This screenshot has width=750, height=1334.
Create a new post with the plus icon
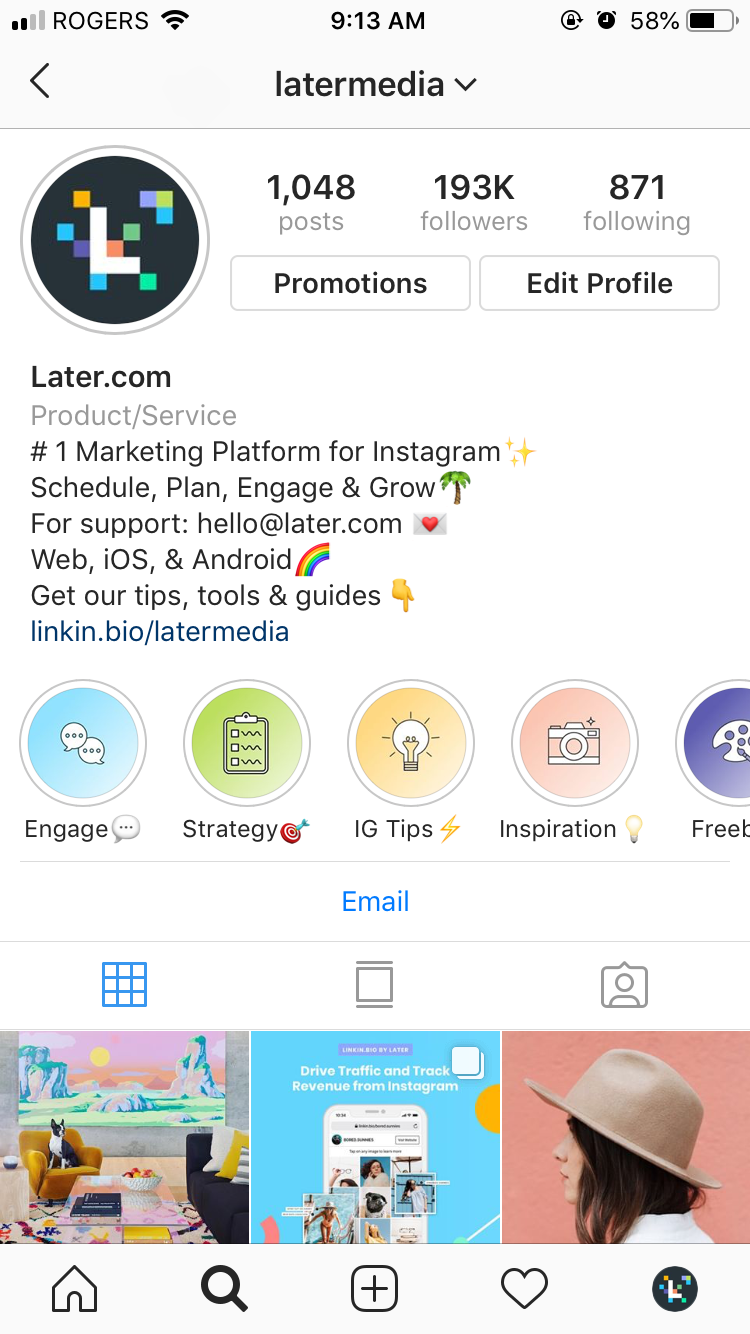pos(375,1289)
